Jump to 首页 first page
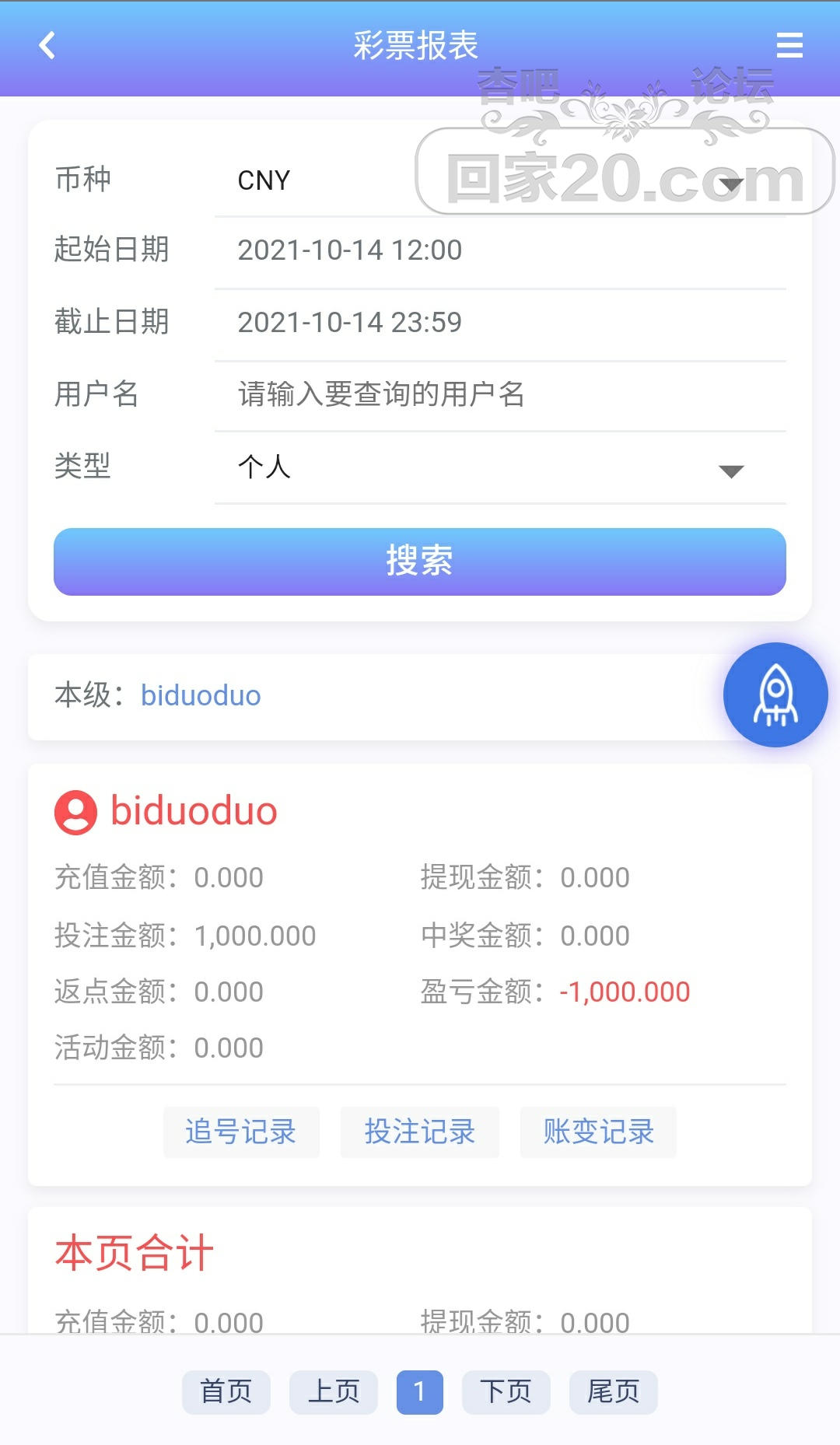 226,1392
